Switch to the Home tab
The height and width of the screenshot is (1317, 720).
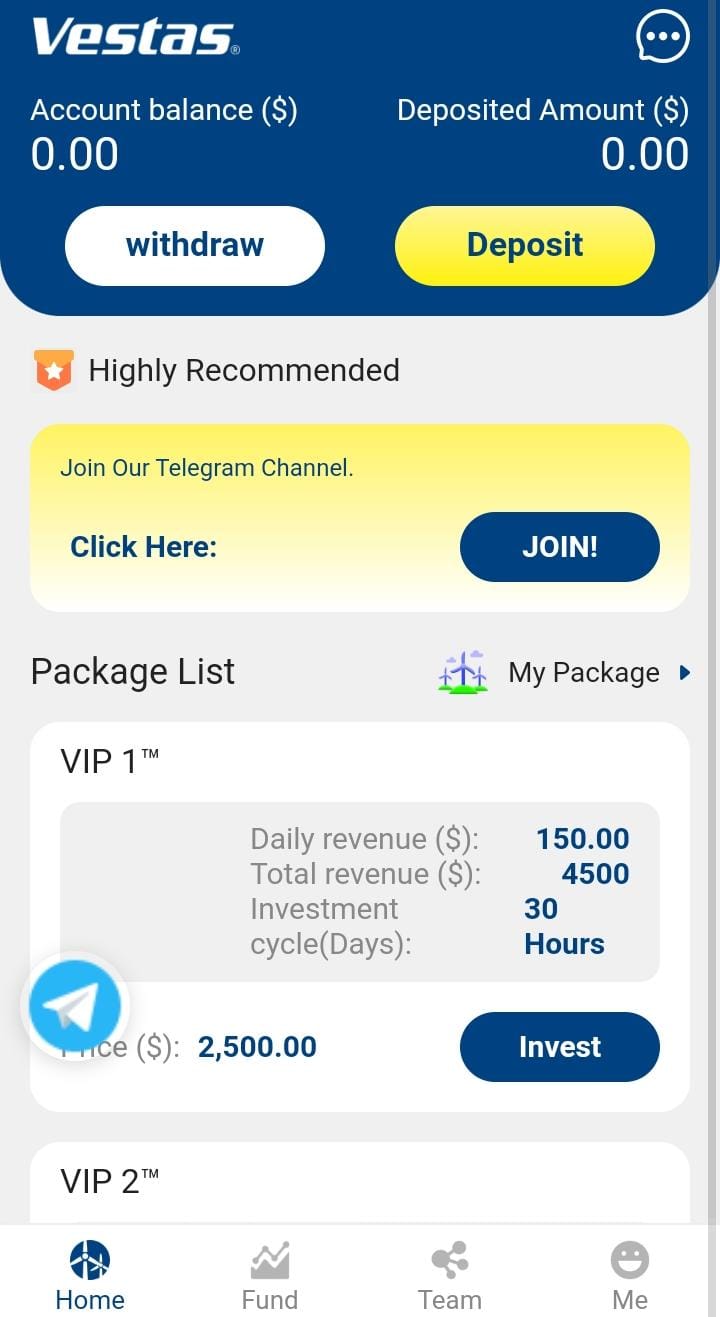click(x=90, y=1276)
